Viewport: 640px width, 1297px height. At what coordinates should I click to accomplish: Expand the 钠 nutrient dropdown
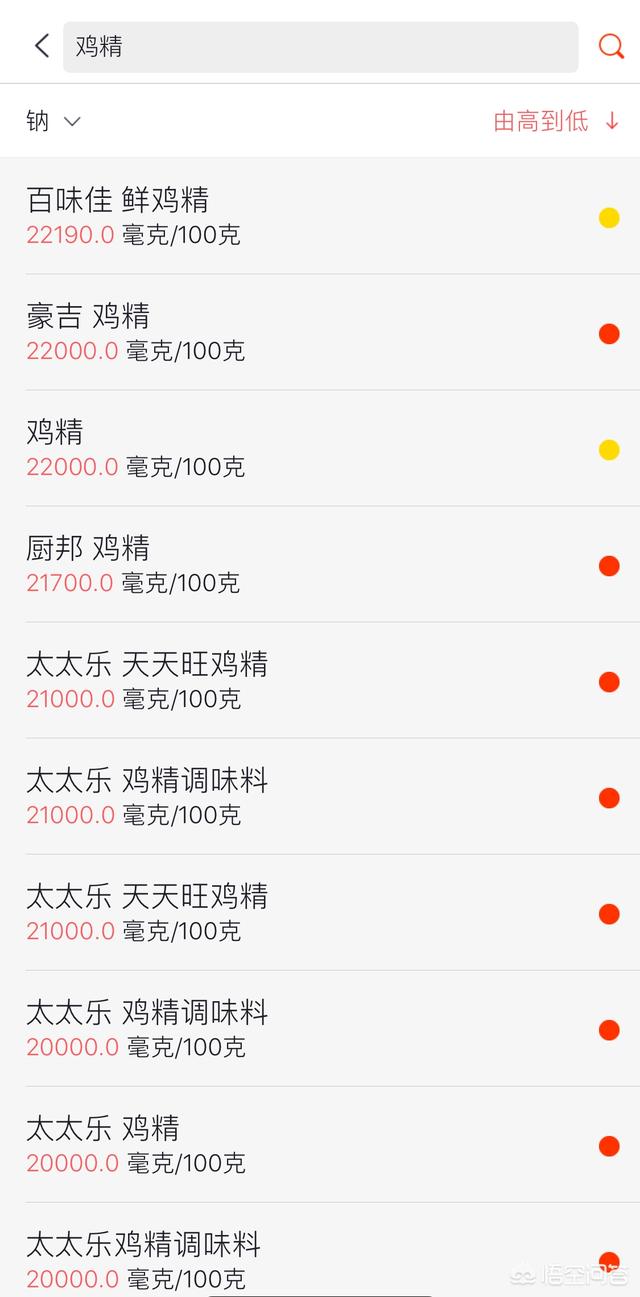(53, 122)
